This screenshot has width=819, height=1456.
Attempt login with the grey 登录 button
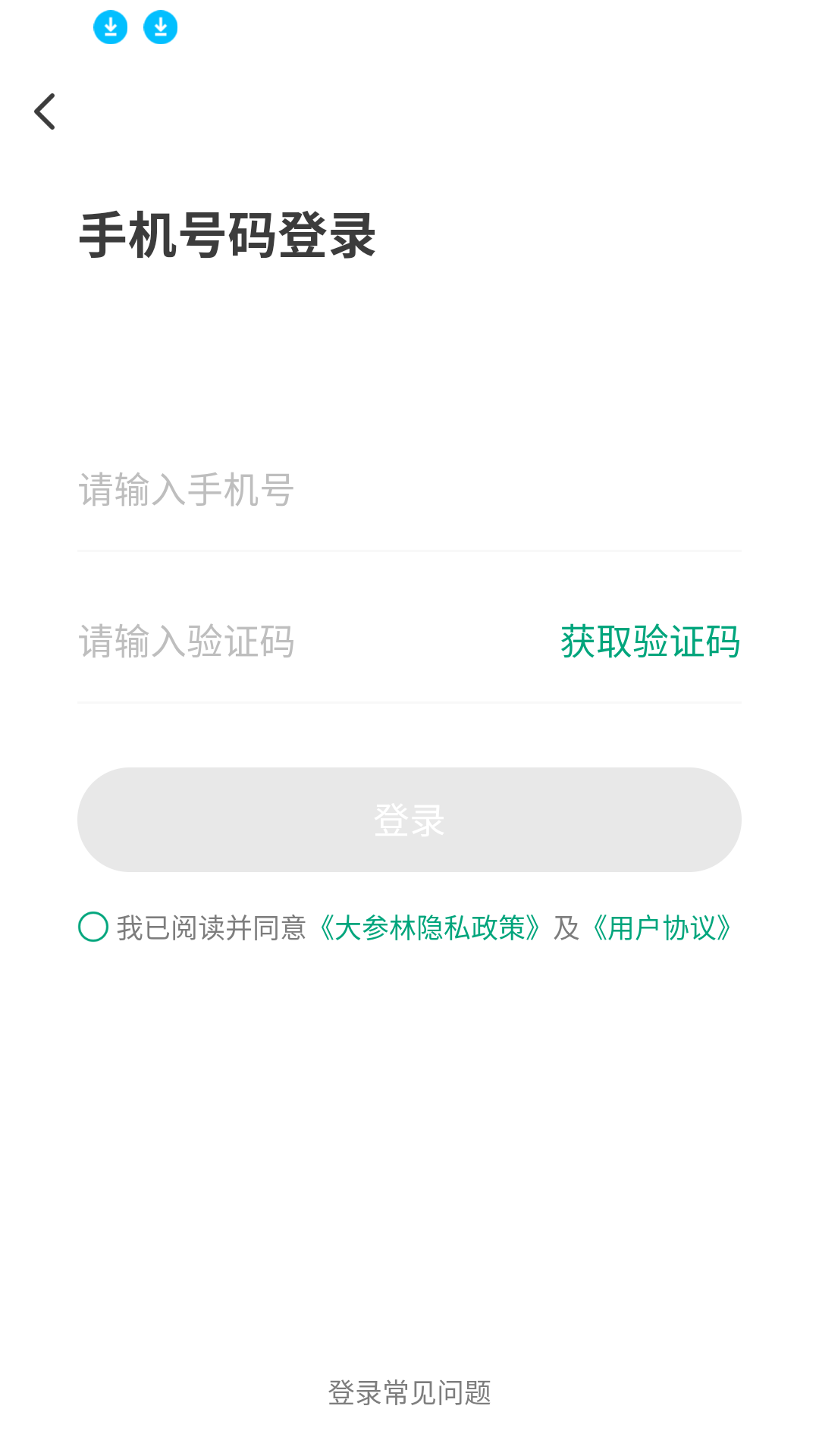point(409,819)
